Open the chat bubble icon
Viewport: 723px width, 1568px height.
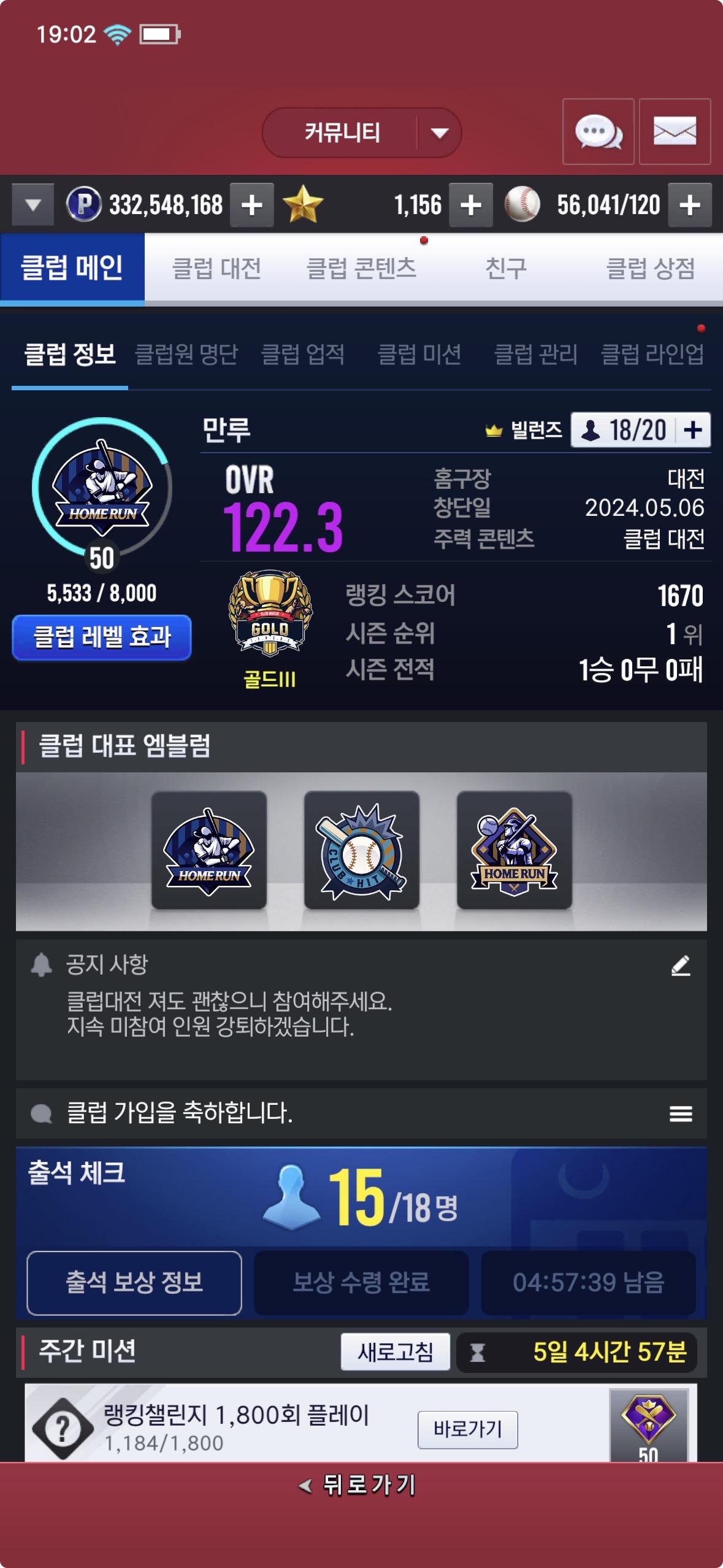[599, 131]
